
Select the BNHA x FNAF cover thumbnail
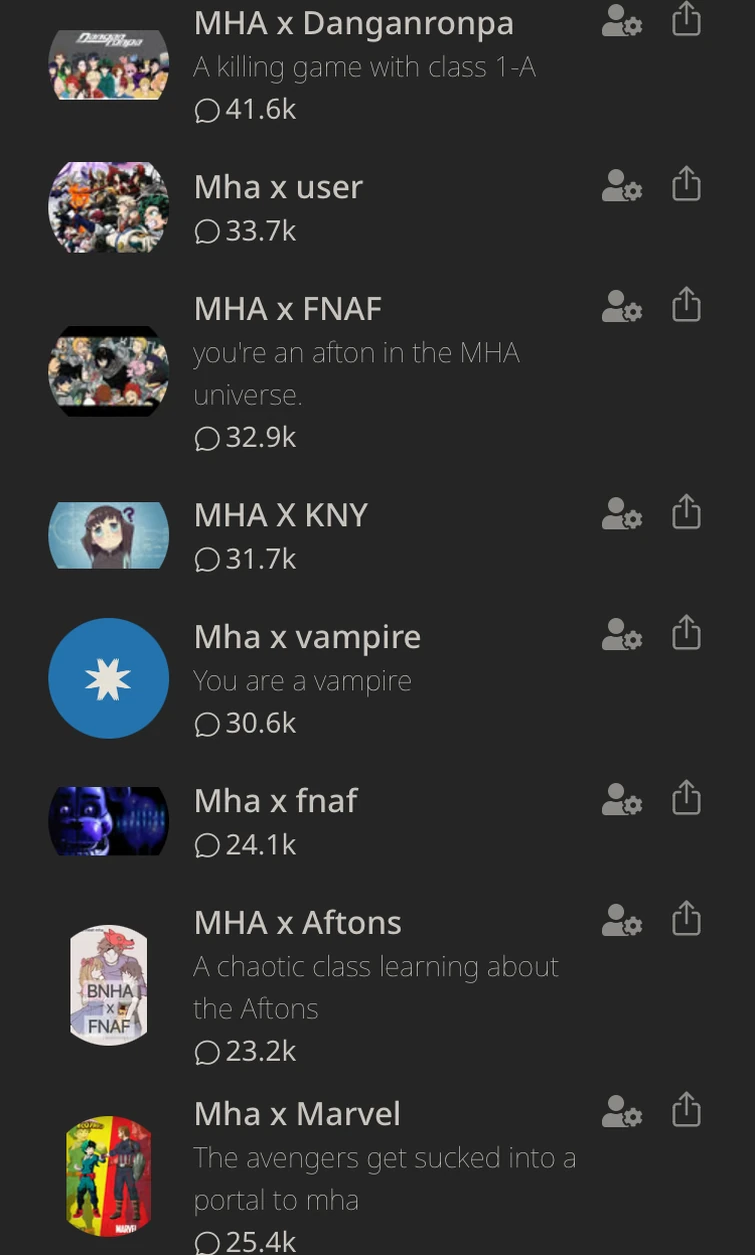point(108,984)
